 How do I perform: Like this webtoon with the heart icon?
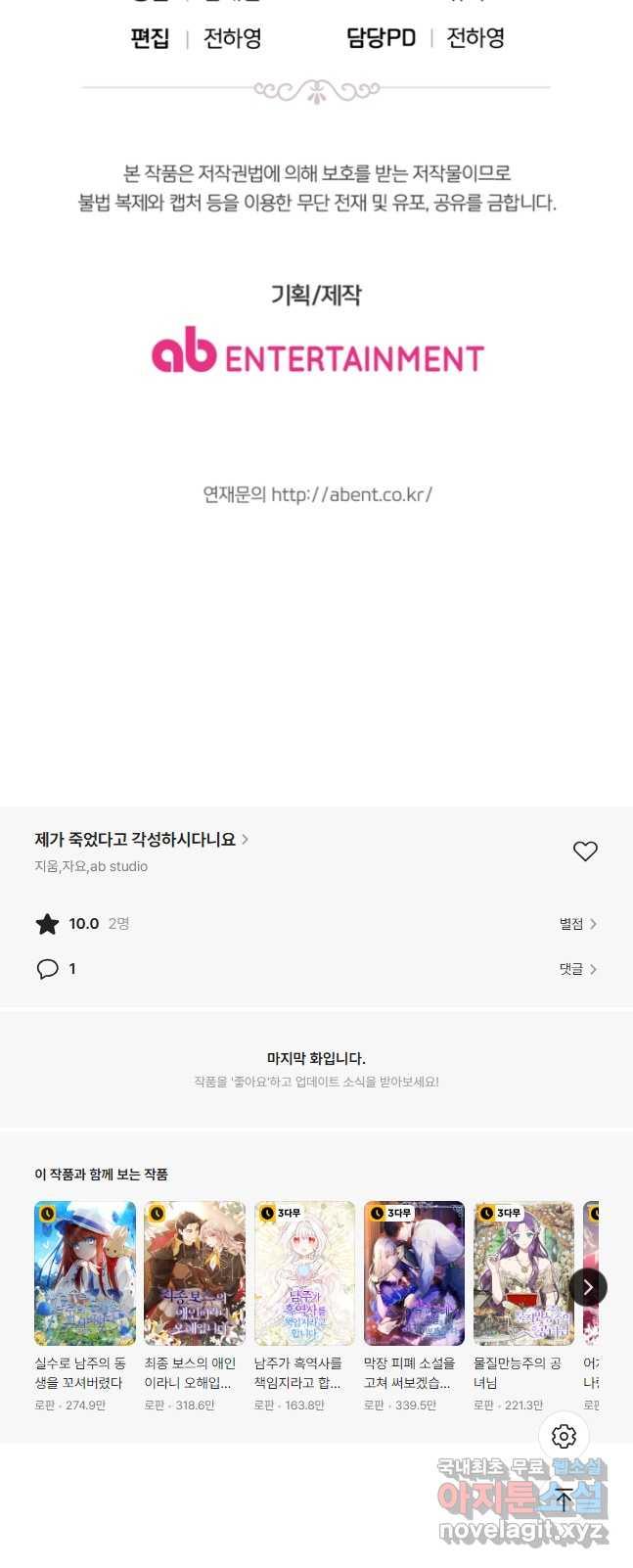pos(585,852)
